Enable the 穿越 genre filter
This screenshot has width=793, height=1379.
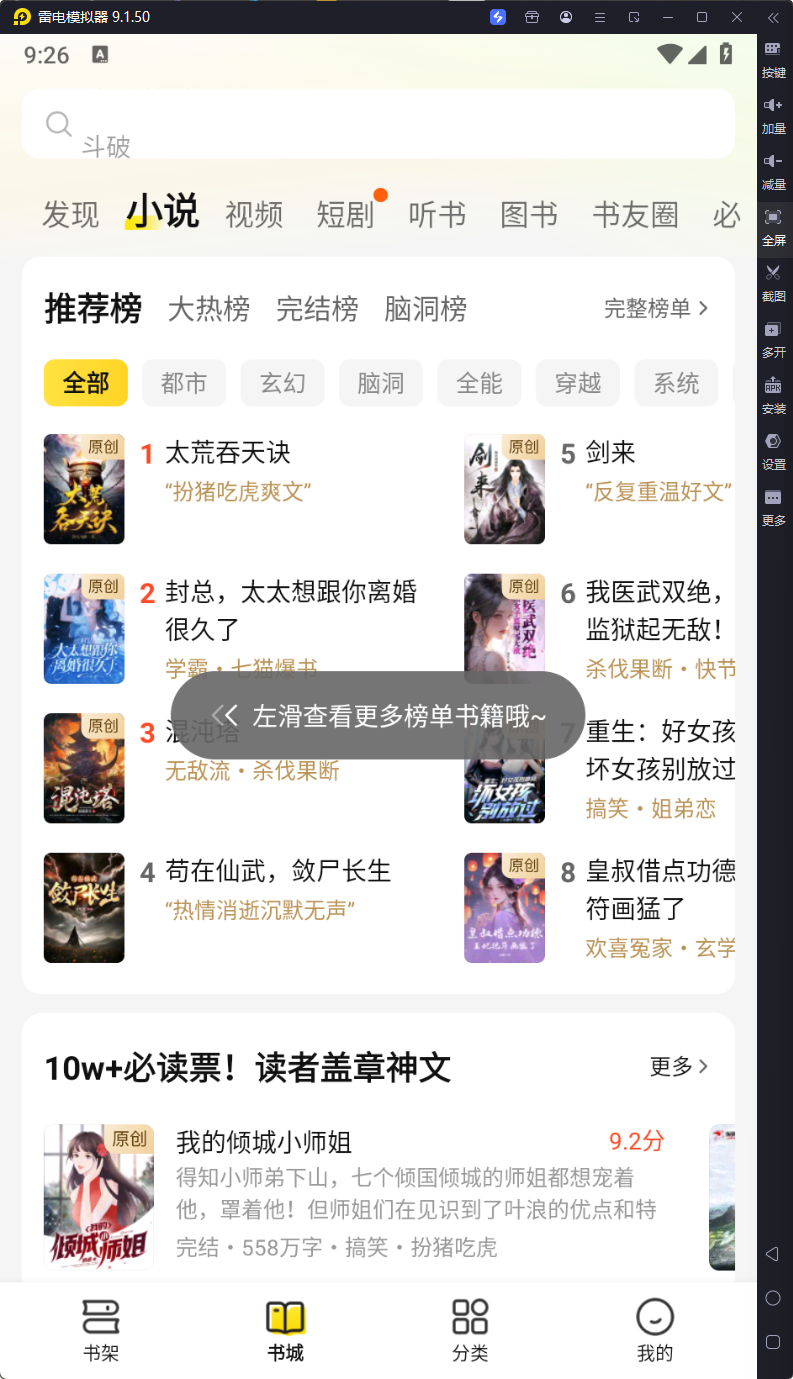pyautogui.click(x=577, y=382)
